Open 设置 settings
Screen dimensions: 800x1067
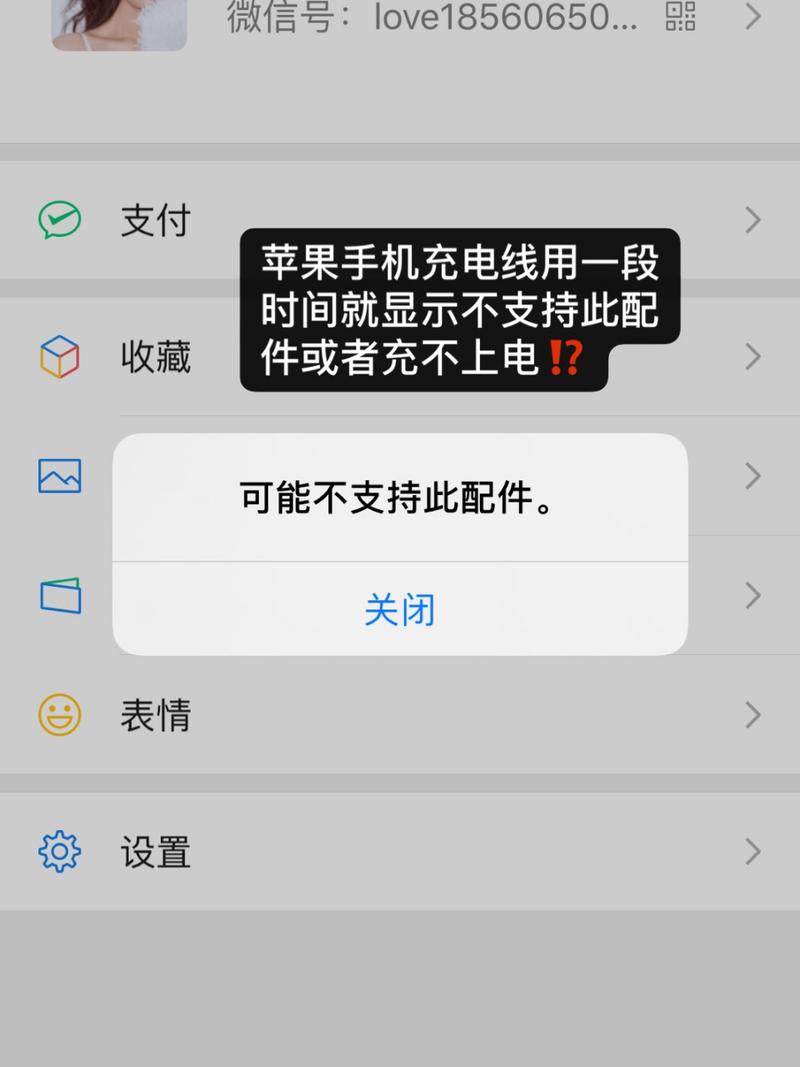click(155, 852)
